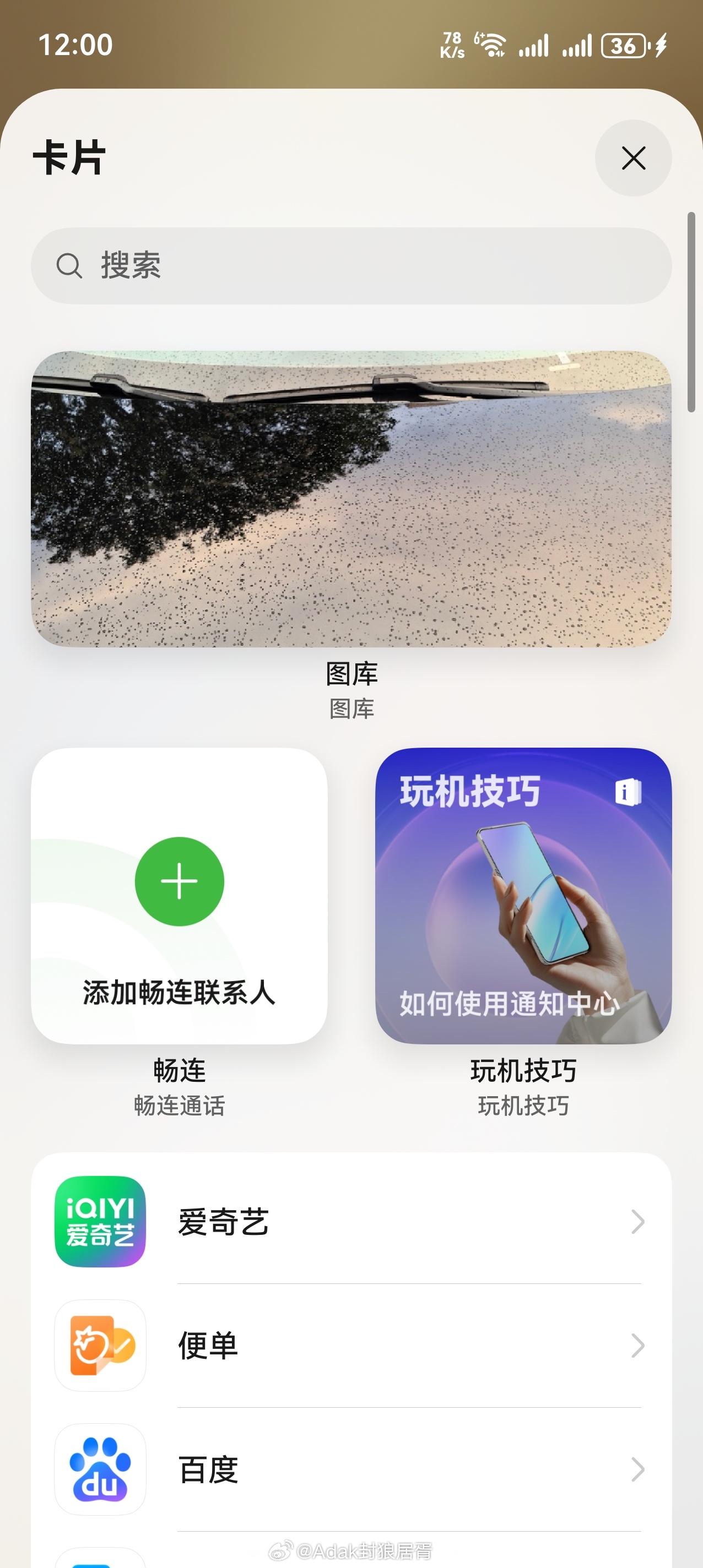Open 百度 card options
Screen dimensions: 703x1568
coord(351,1469)
